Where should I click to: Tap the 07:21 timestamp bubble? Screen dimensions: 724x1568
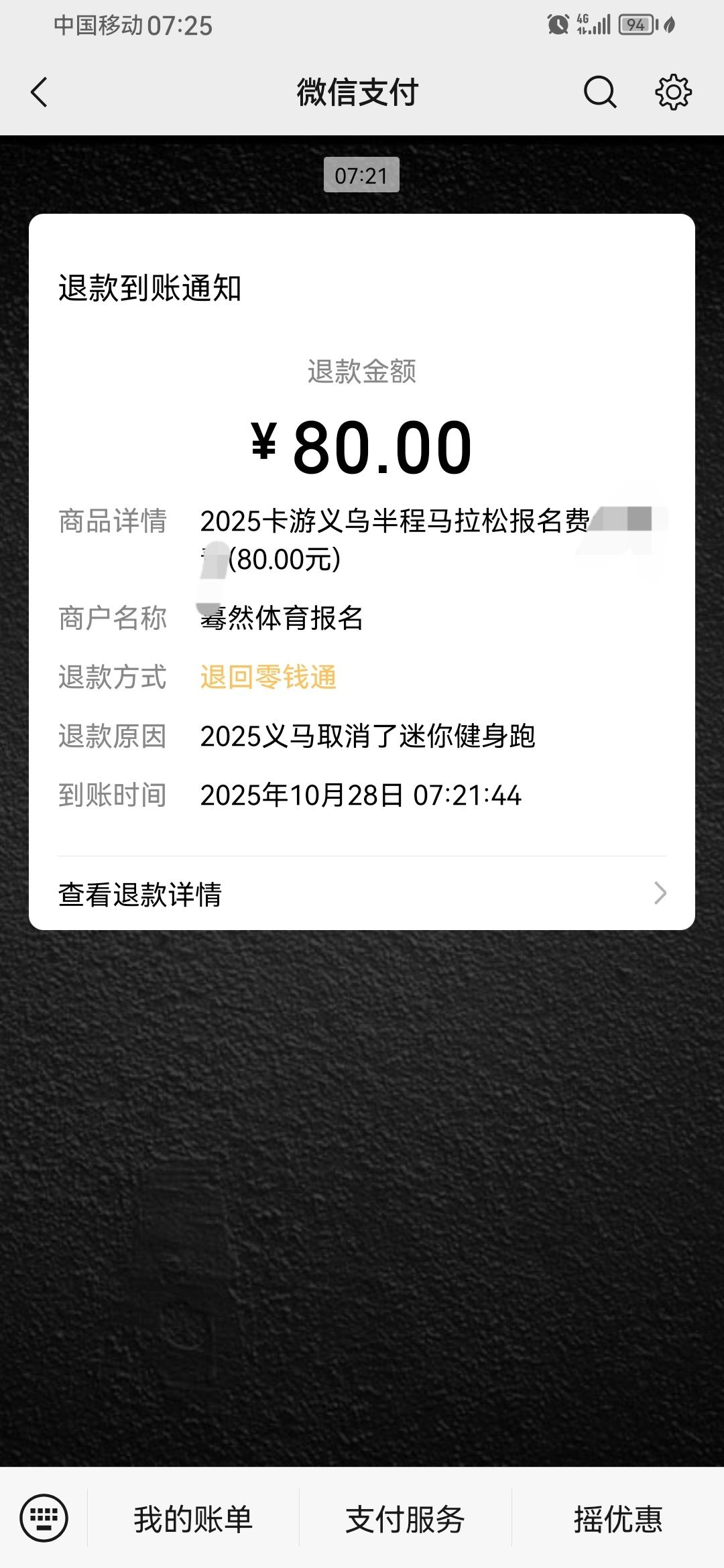(x=362, y=174)
